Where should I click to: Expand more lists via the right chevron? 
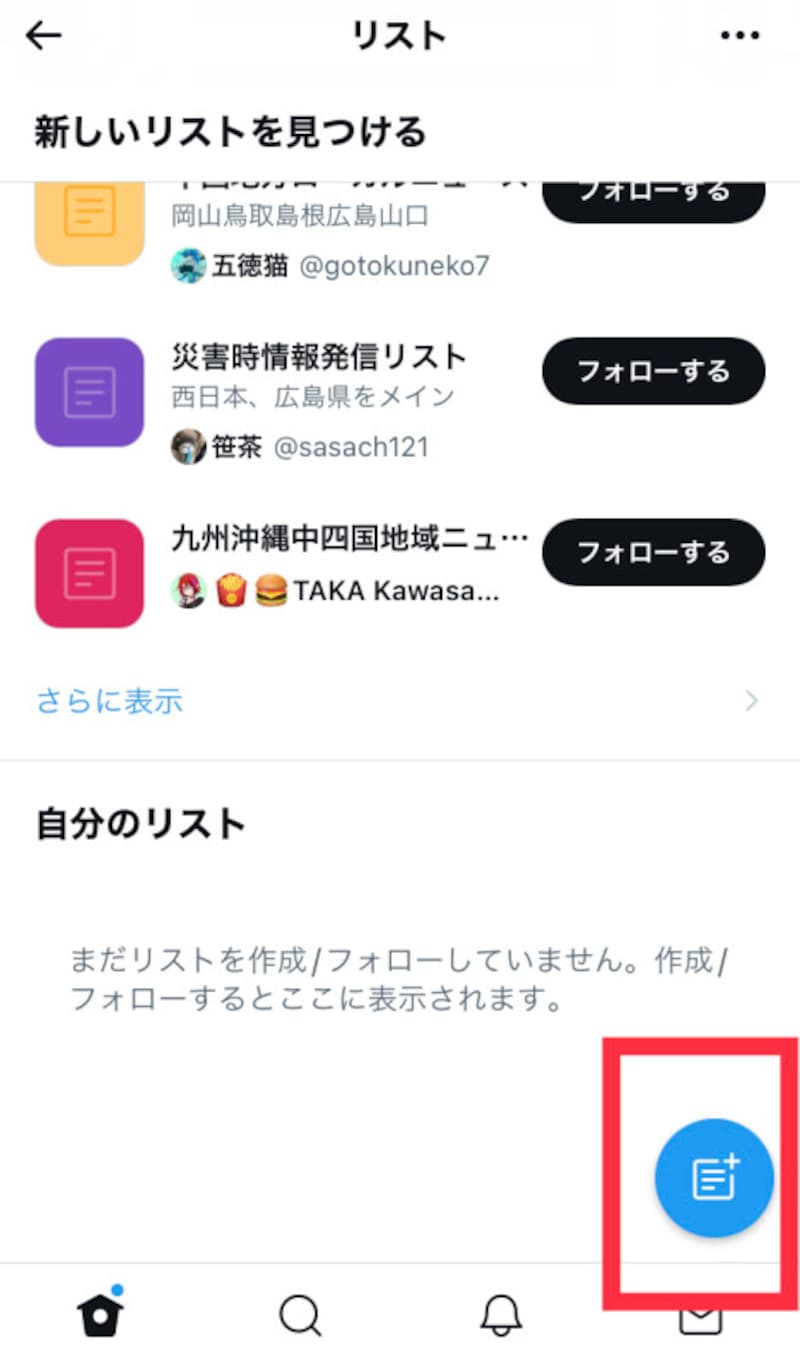click(752, 701)
